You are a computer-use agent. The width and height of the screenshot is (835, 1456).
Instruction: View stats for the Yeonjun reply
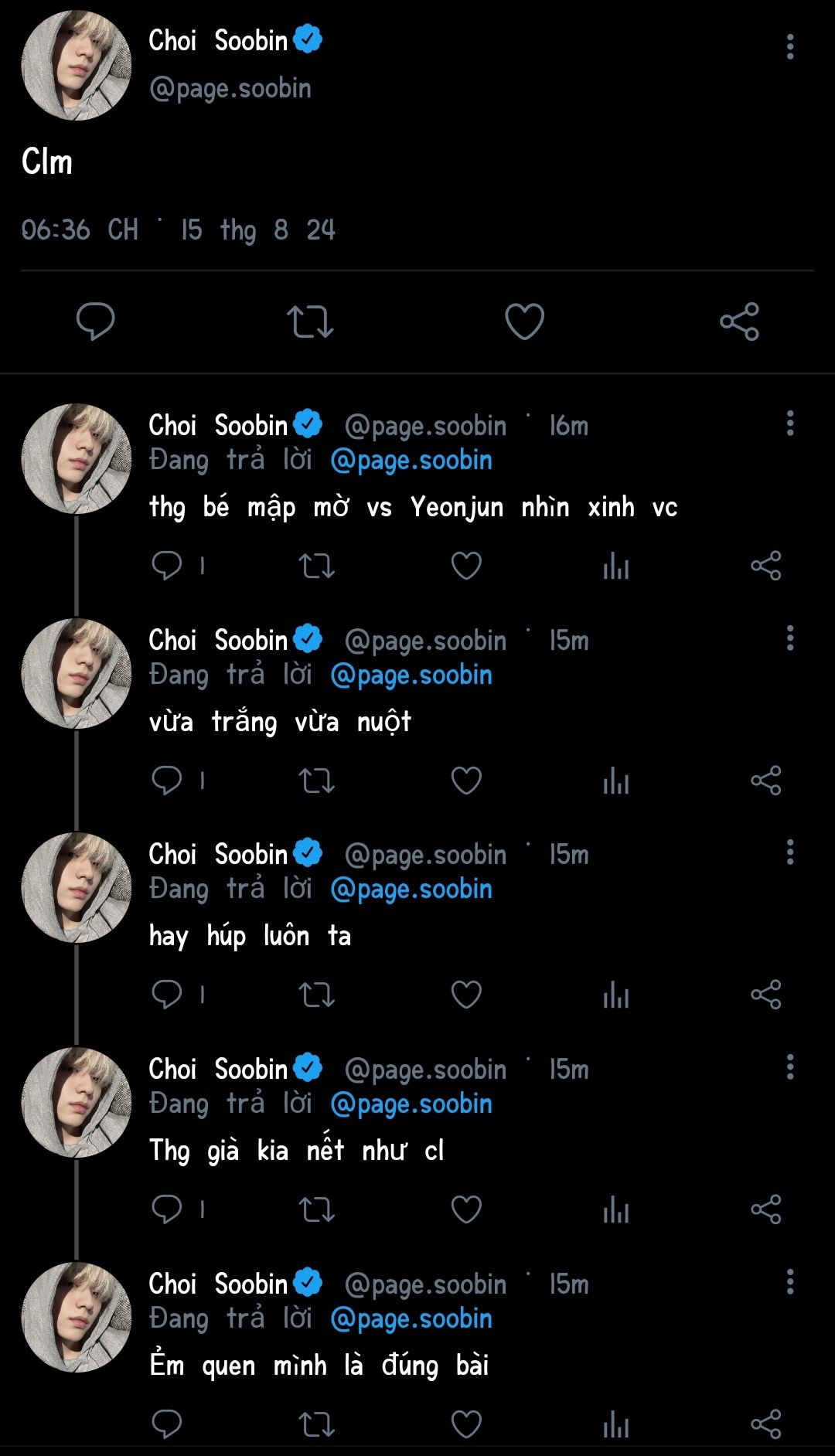616,566
